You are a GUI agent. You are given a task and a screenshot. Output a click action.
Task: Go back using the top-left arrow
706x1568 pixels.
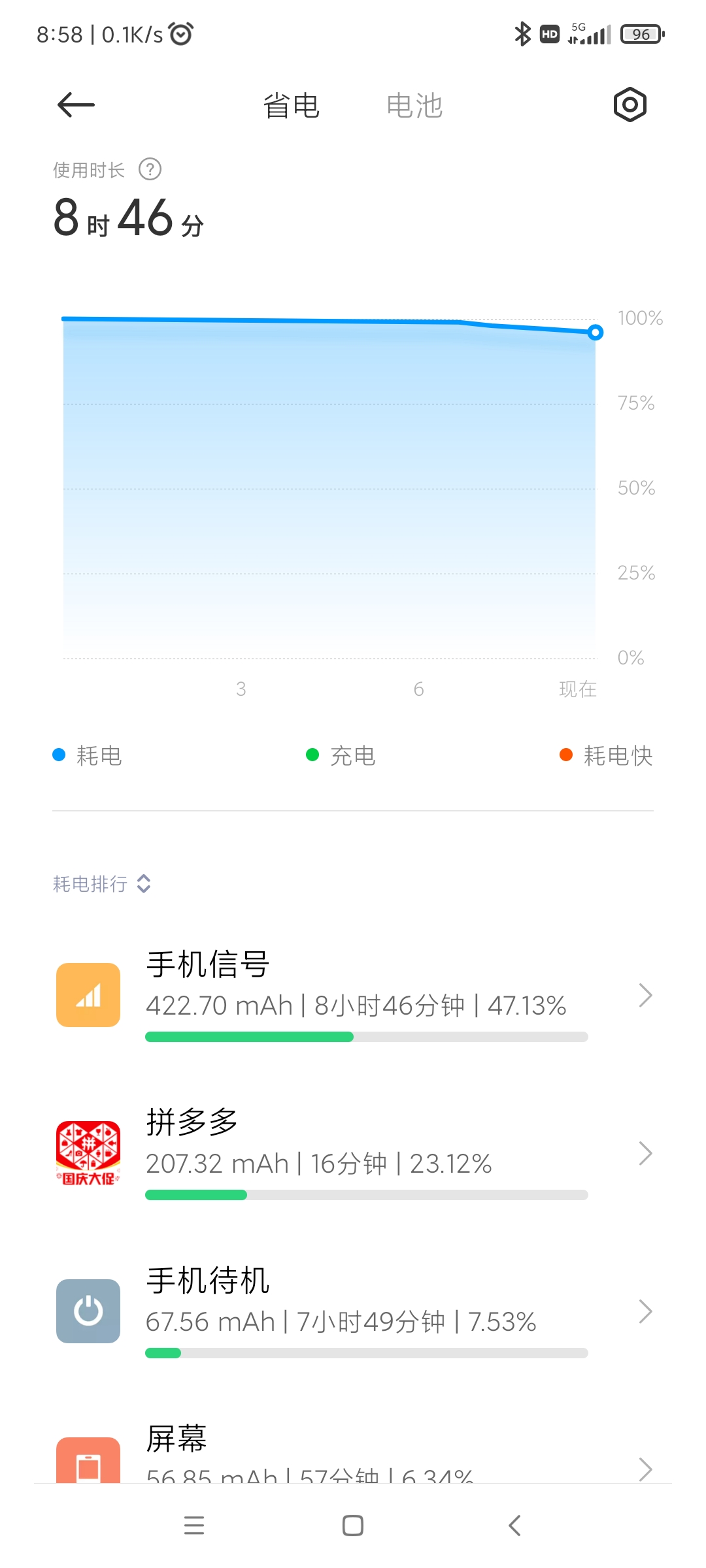coord(76,105)
